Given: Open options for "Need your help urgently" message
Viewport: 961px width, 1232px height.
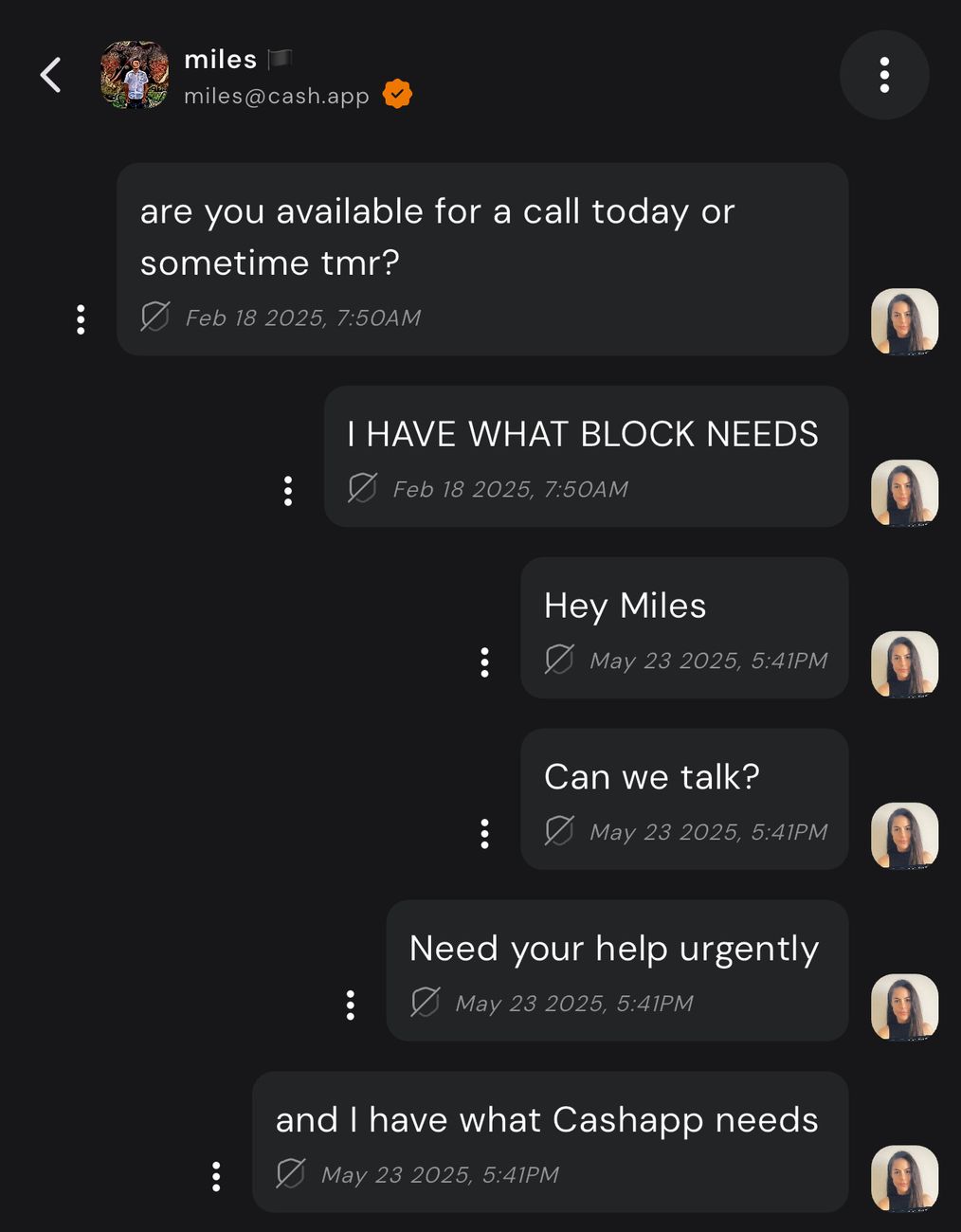Looking at the screenshot, I should point(351,1006).
